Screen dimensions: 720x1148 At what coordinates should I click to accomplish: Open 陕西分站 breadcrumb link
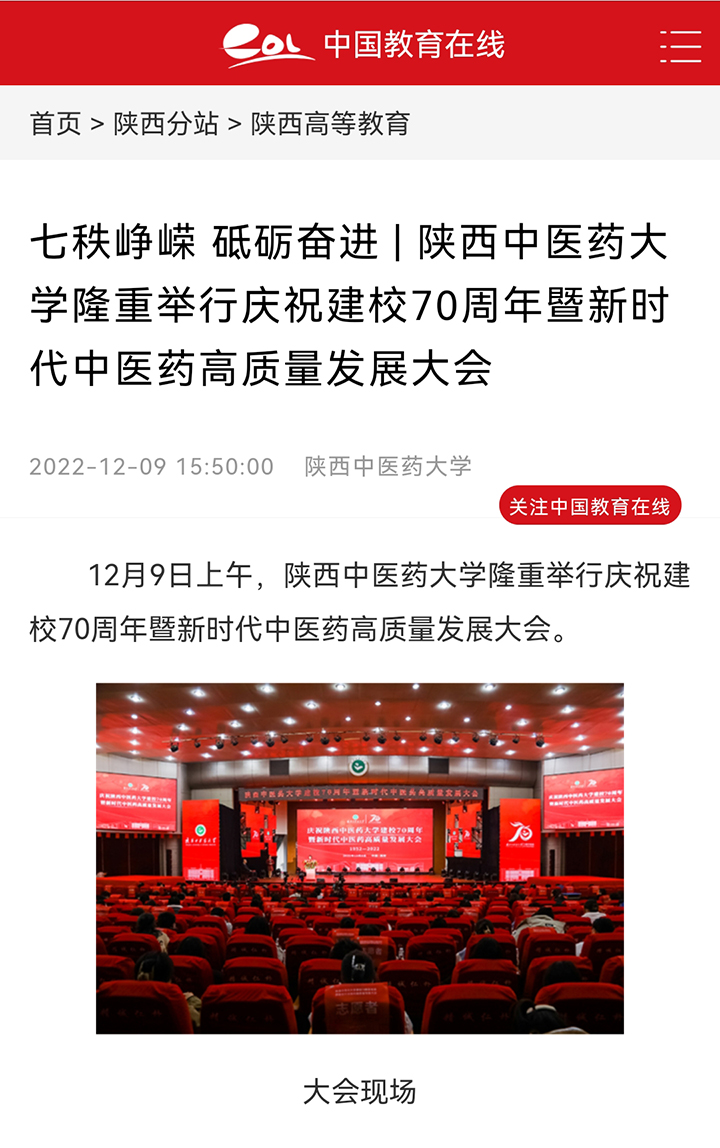(166, 124)
